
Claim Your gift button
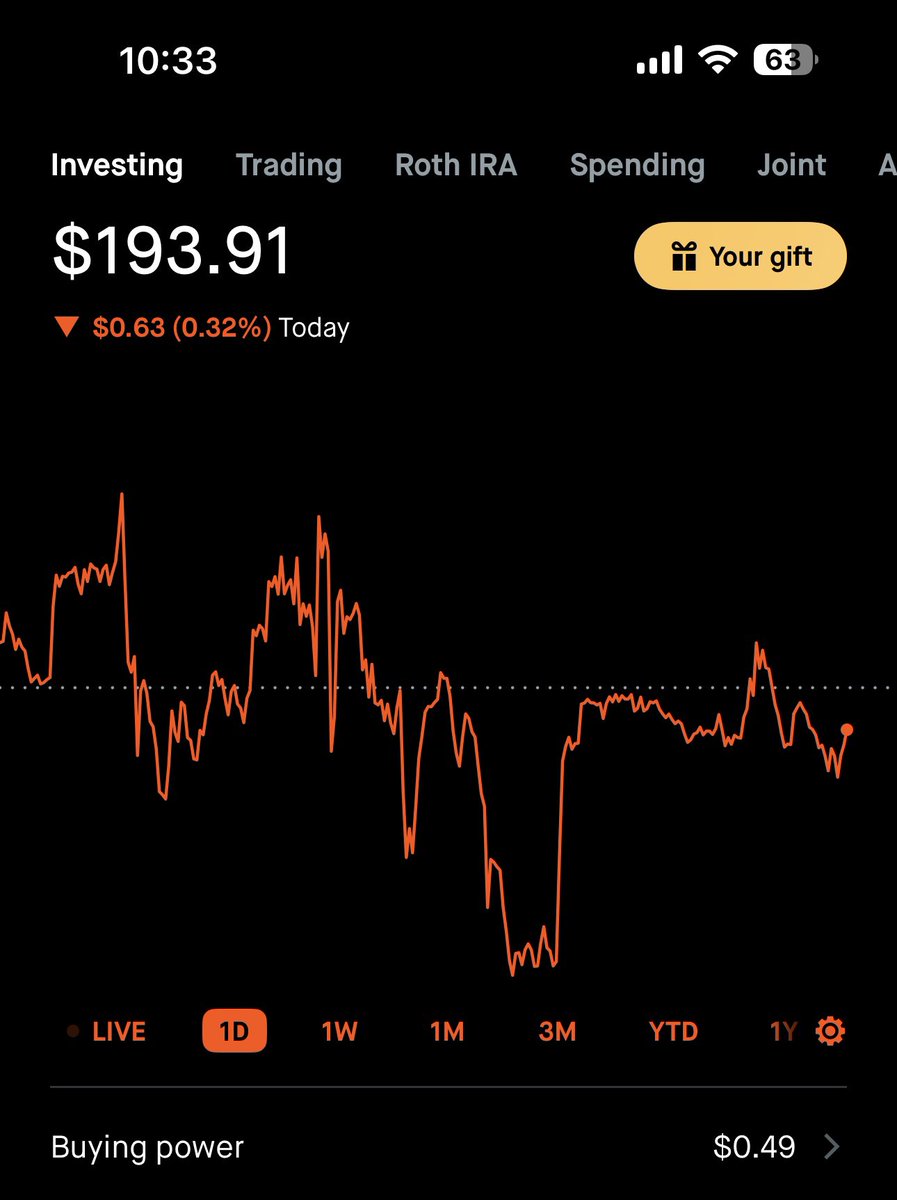tap(740, 257)
